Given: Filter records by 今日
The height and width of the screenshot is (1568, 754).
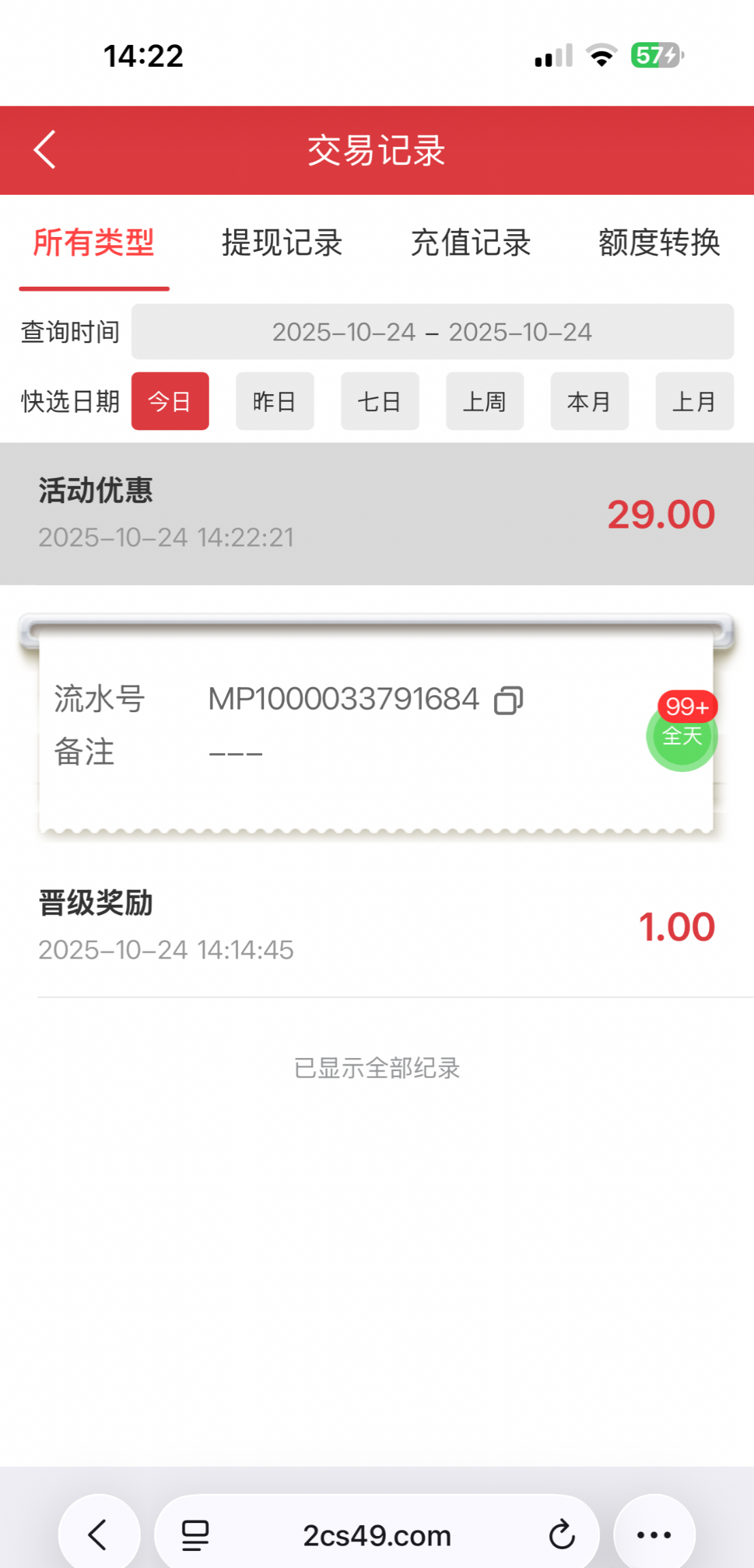Looking at the screenshot, I should click(170, 402).
